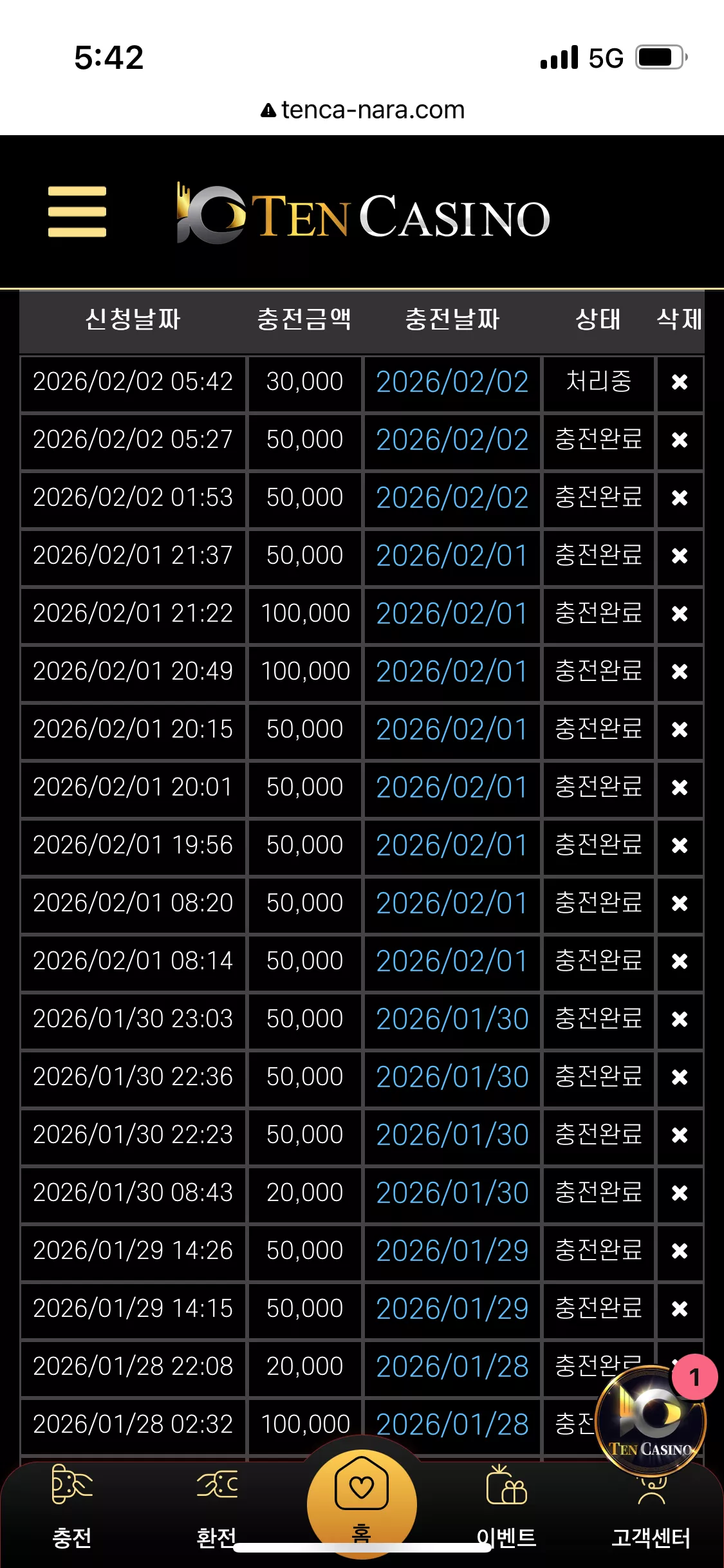Viewport: 724px width, 1568px height.
Task: Remove the 2026/02/02 01:53 entry
Action: (680, 498)
